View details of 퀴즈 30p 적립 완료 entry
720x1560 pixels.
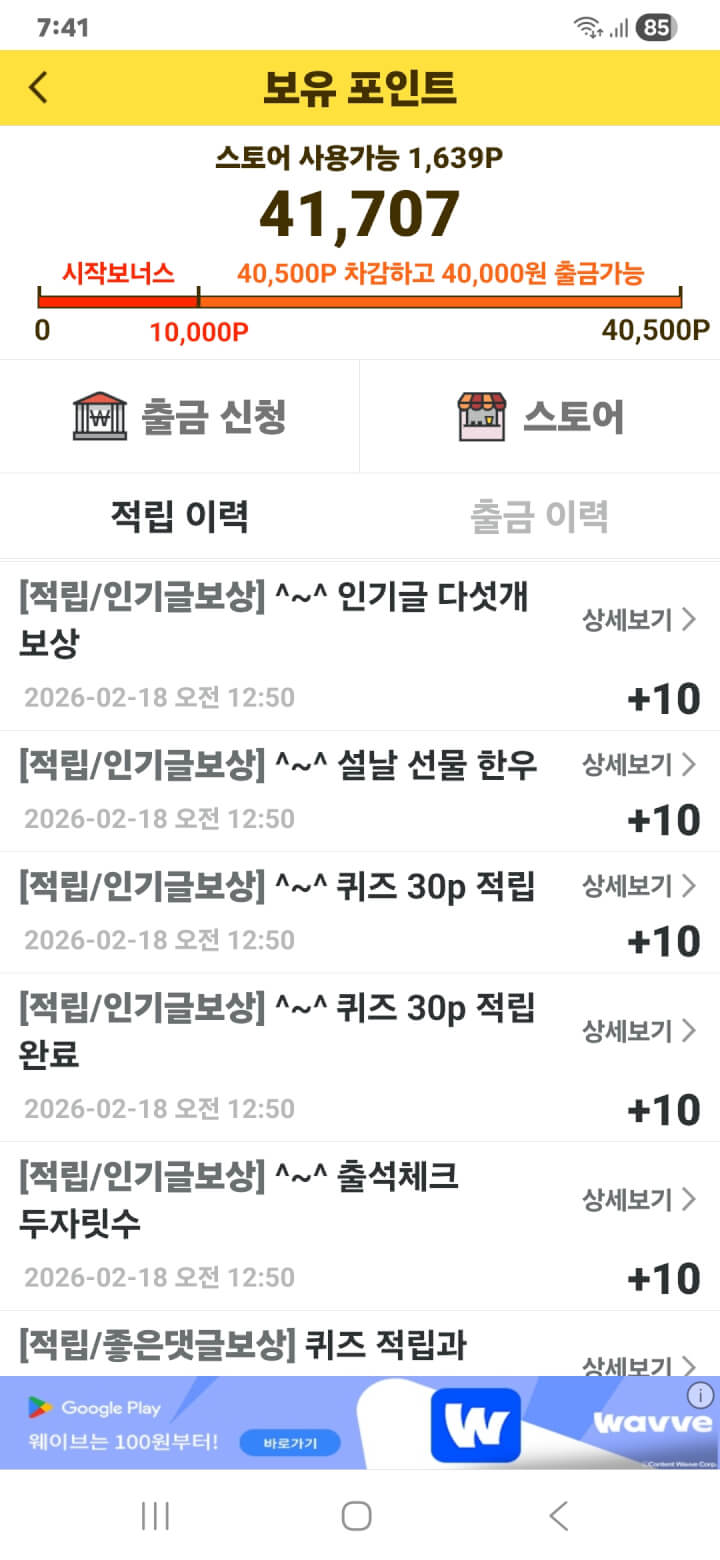point(639,1031)
